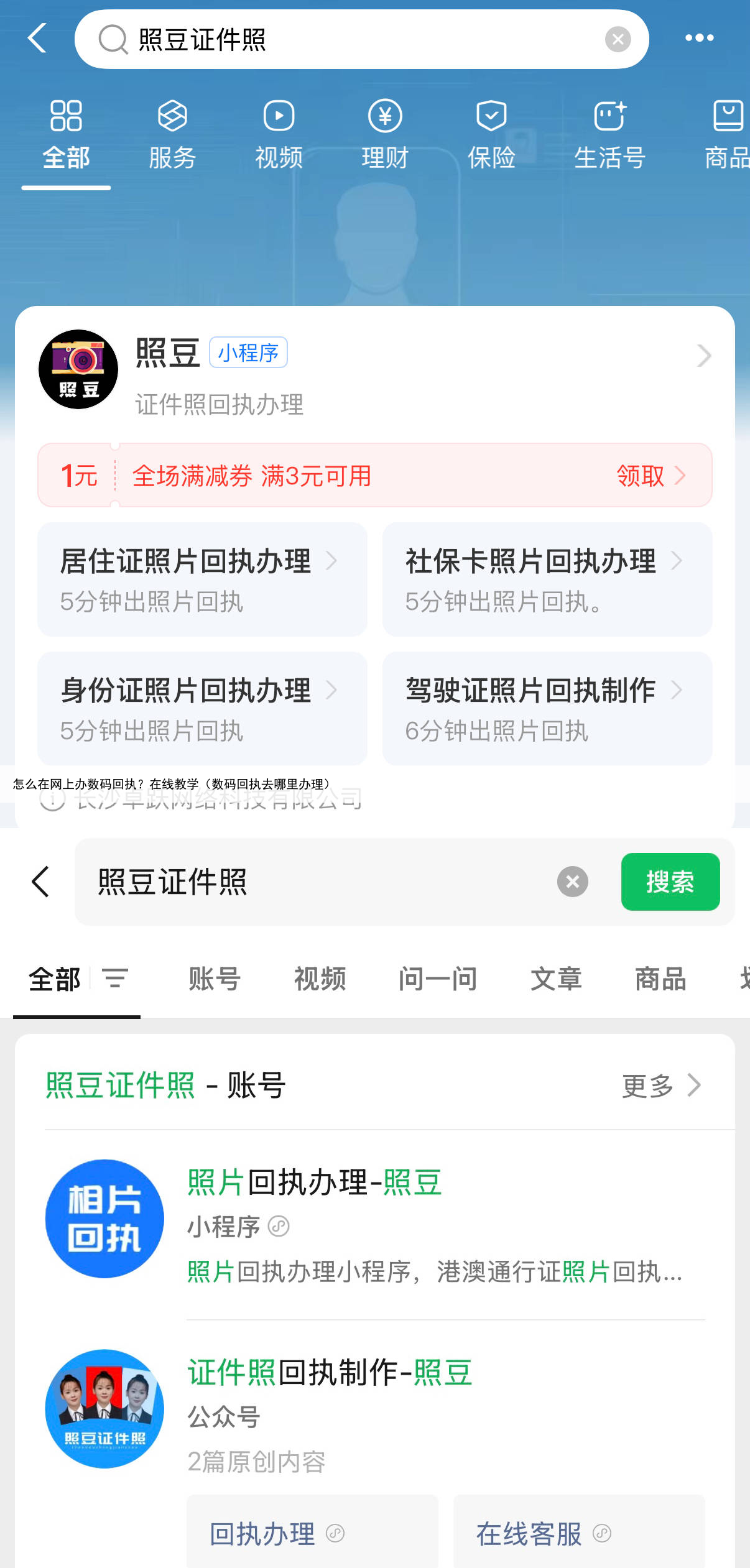Clear search text with the X icon
Image resolution: width=750 pixels, height=1568 pixels.
coord(617,39)
